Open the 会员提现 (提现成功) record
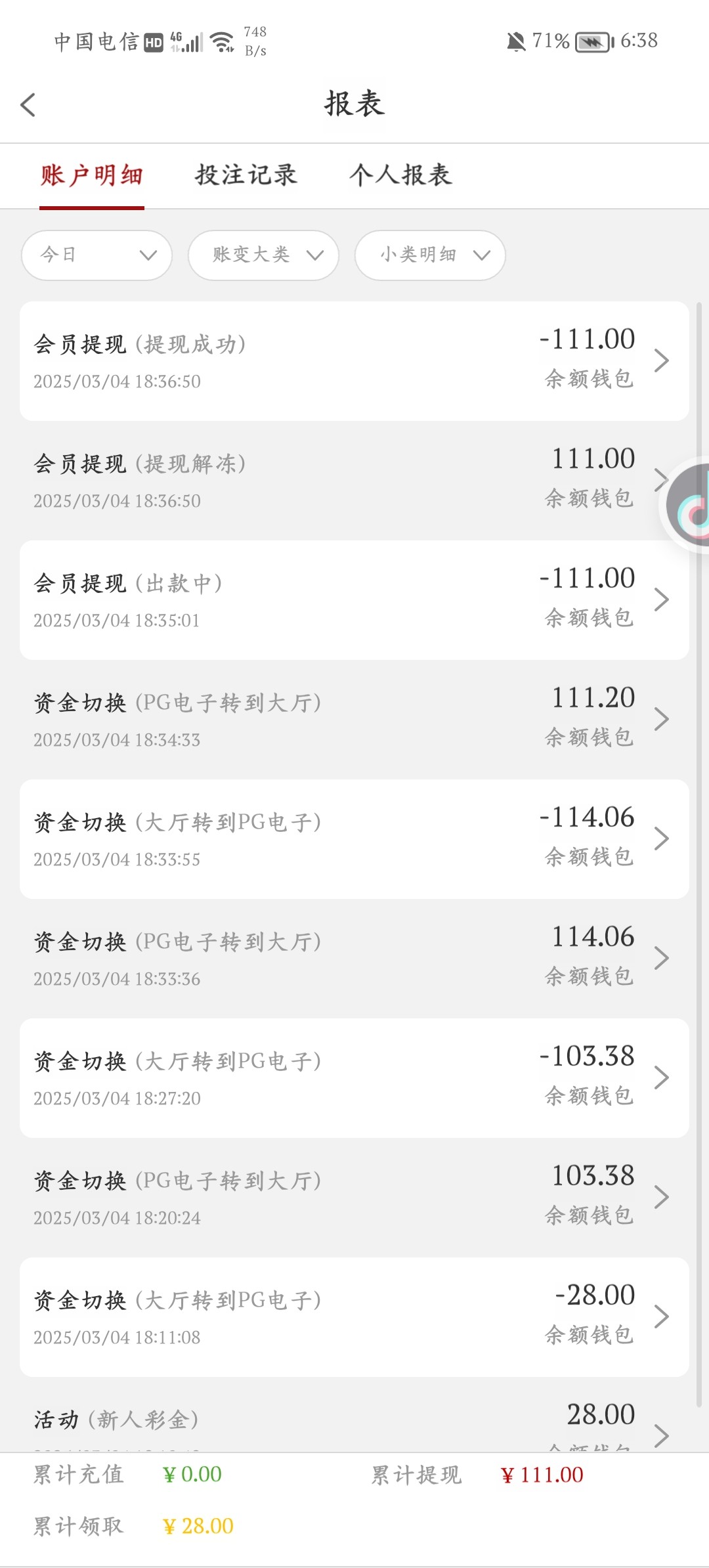 354,361
